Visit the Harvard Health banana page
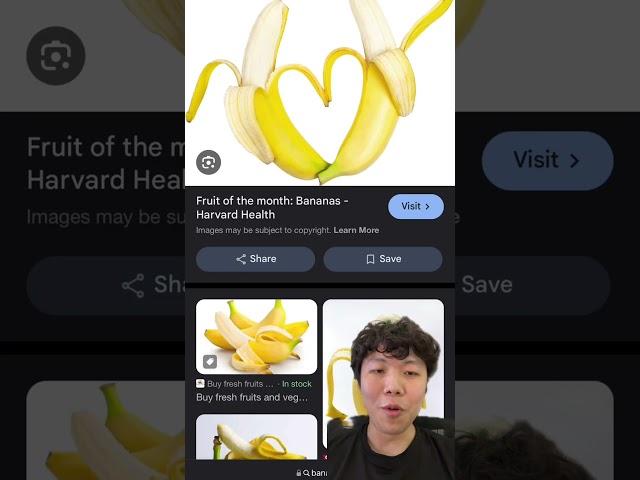Viewport: 640px width, 480px height. [x=415, y=206]
